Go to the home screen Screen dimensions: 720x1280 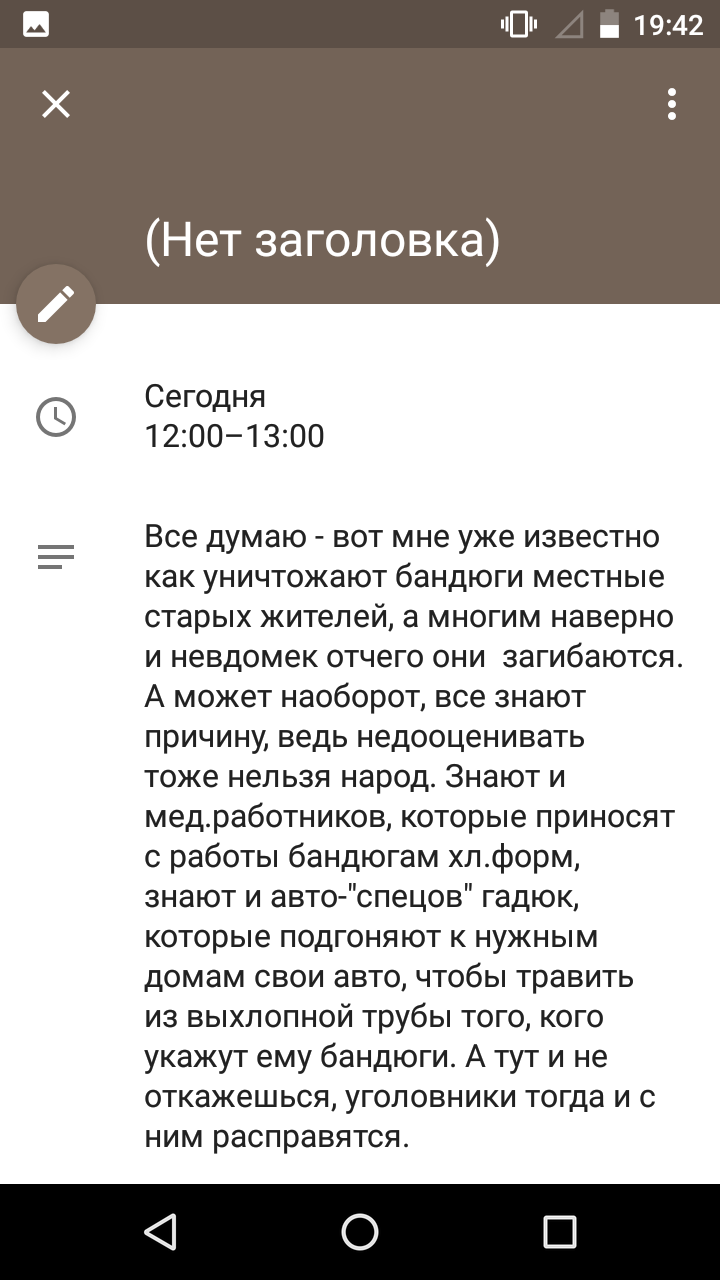[360, 1232]
